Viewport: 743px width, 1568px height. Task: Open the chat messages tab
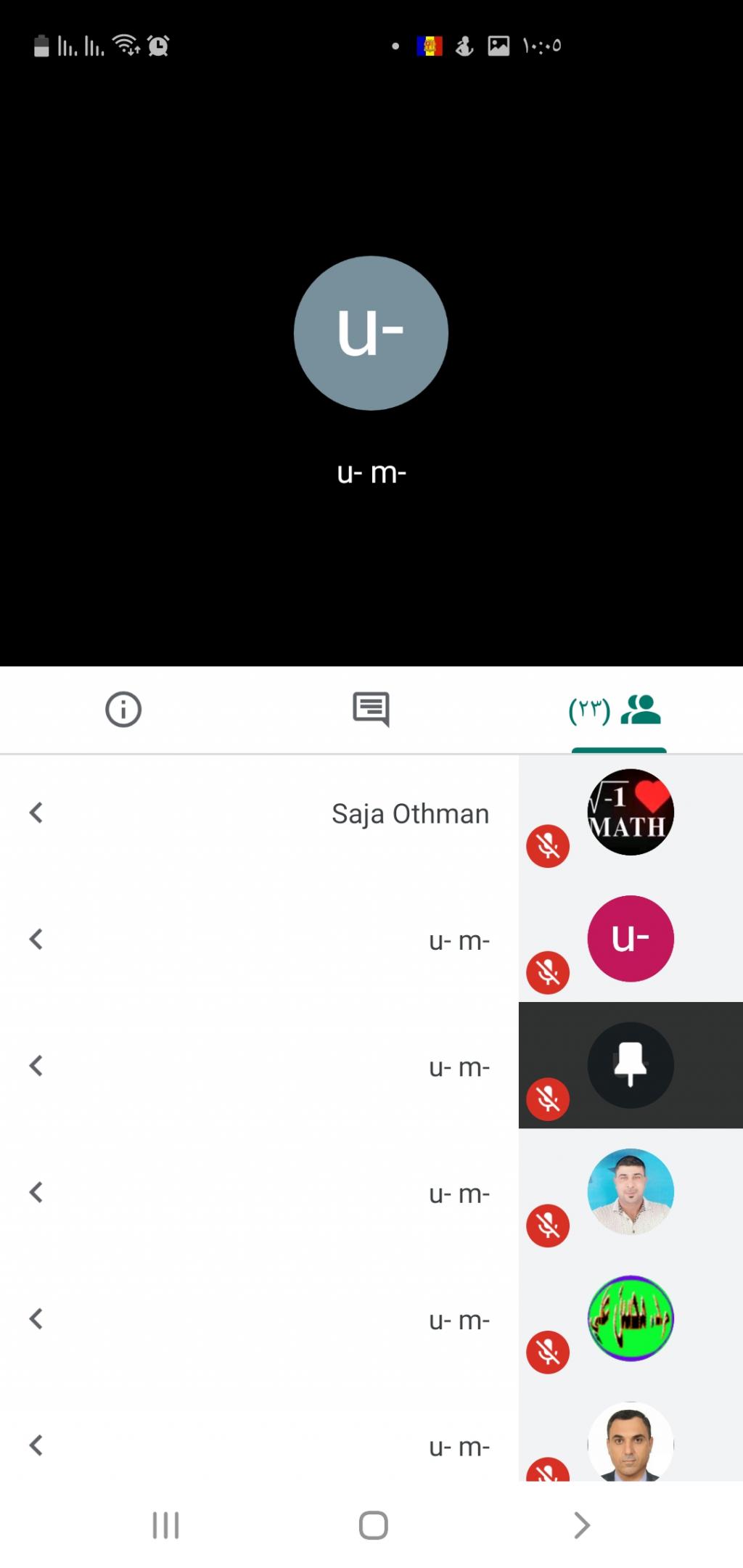[x=371, y=709]
